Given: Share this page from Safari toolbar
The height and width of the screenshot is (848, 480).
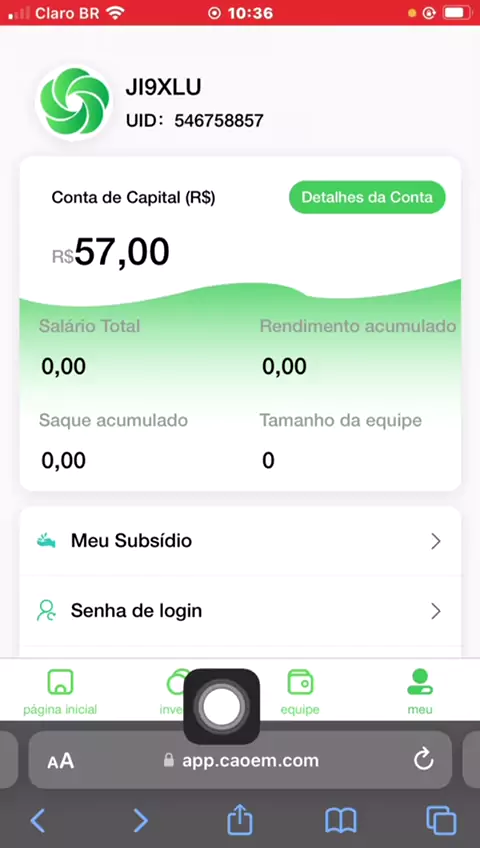Looking at the screenshot, I should (x=240, y=819).
